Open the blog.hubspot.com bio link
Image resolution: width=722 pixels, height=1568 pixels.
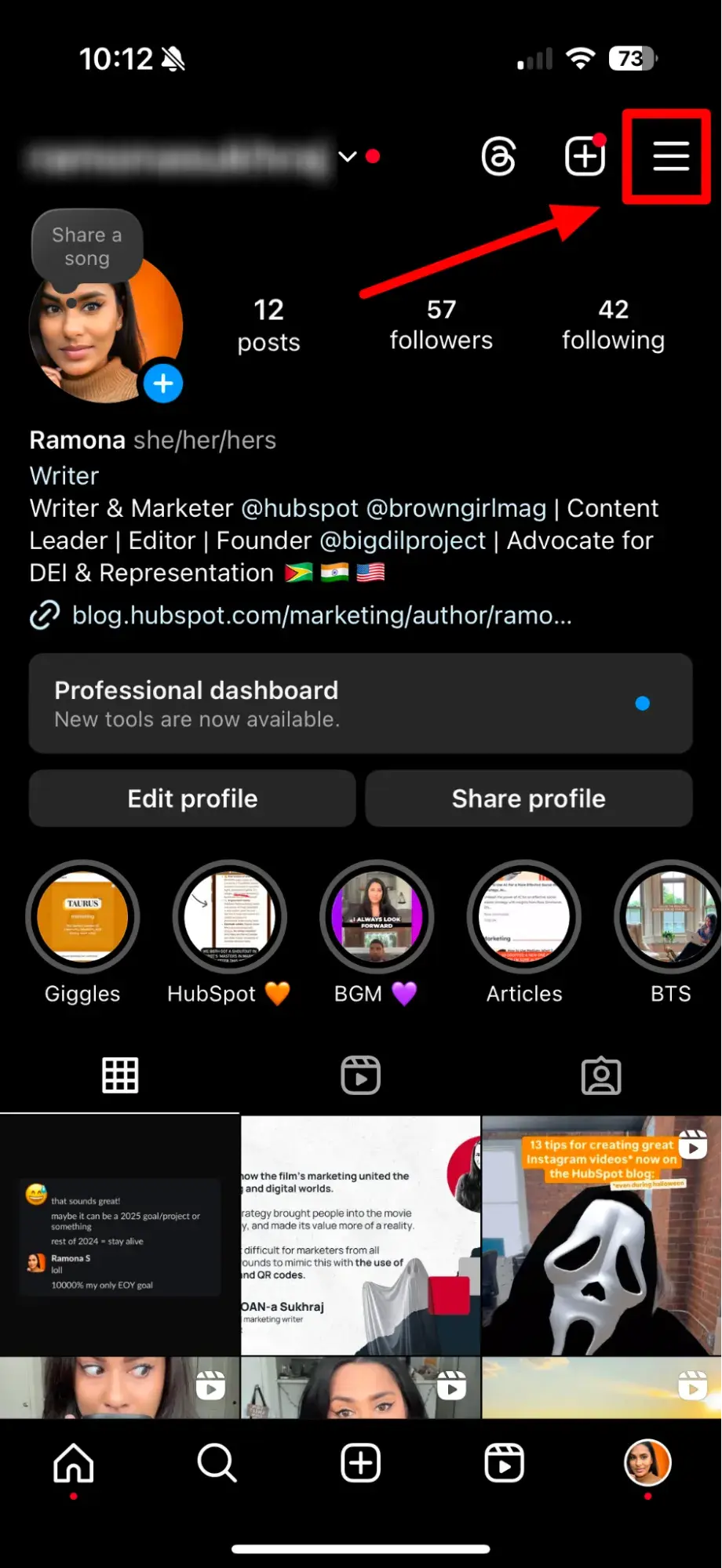pos(322,616)
